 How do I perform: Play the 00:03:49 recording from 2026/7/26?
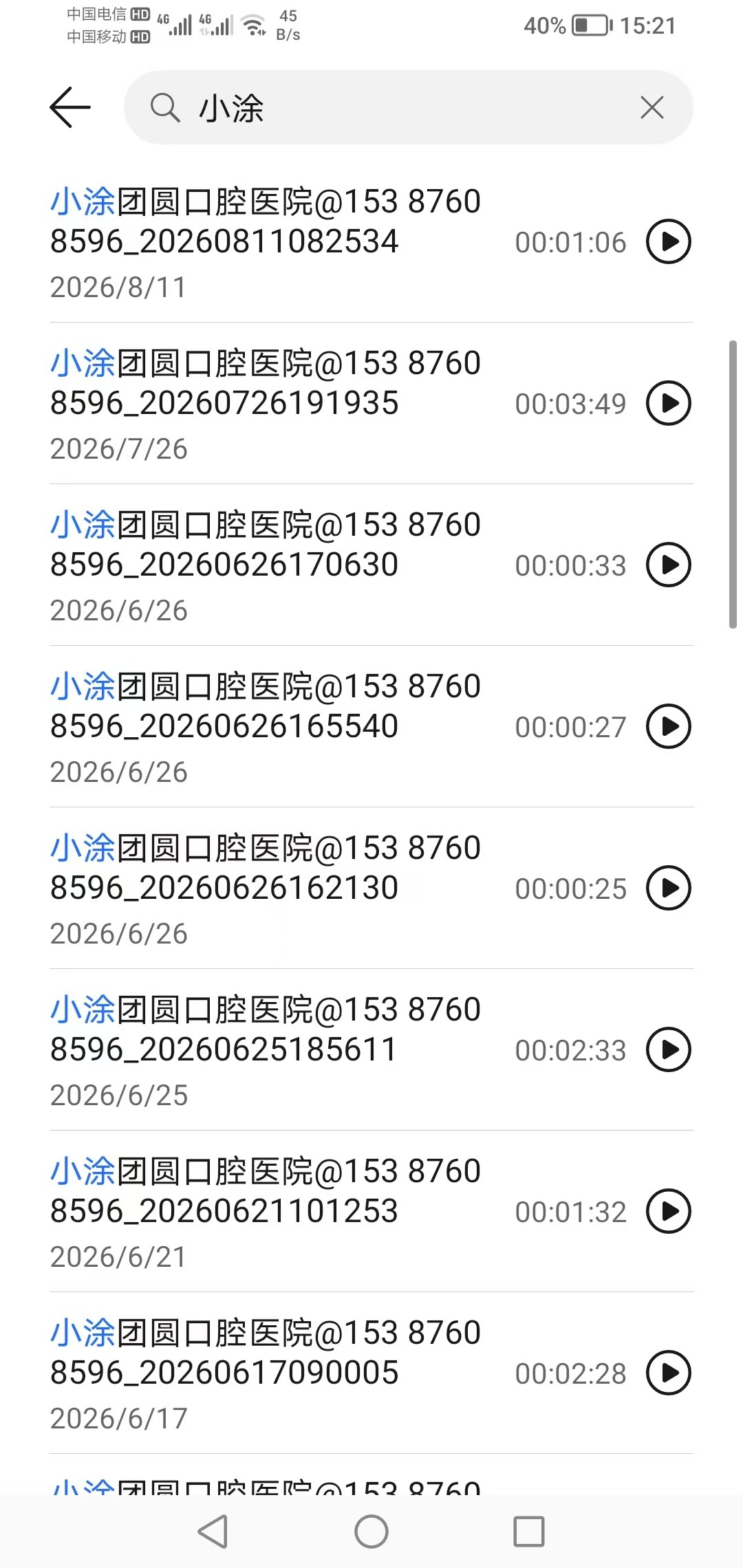click(x=669, y=403)
